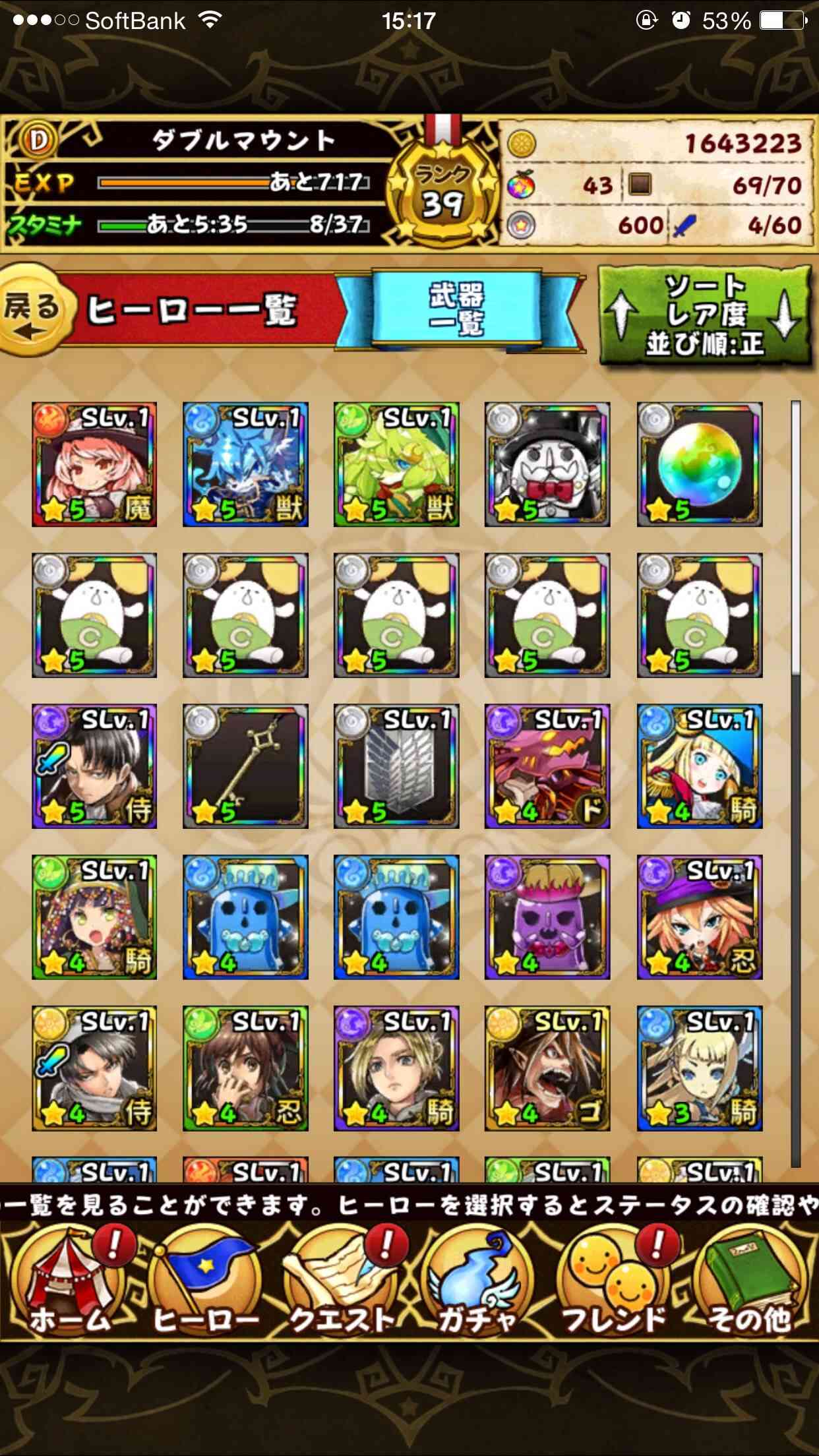The height and width of the screenshot is (1456, 819).
Task: Go to the ホーム tab
Action: click(x=69, y=1281)
